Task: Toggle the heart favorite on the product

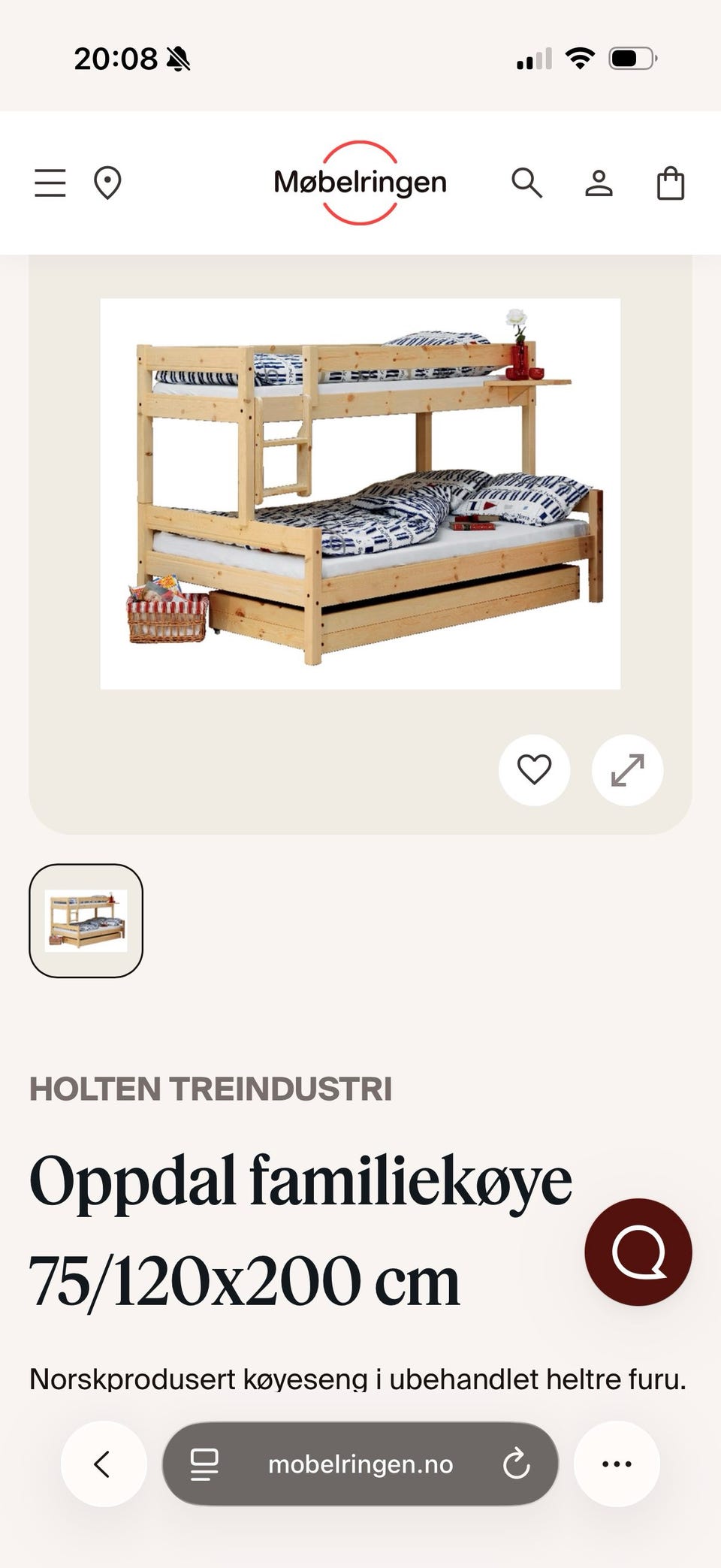Action: [534, 769]
